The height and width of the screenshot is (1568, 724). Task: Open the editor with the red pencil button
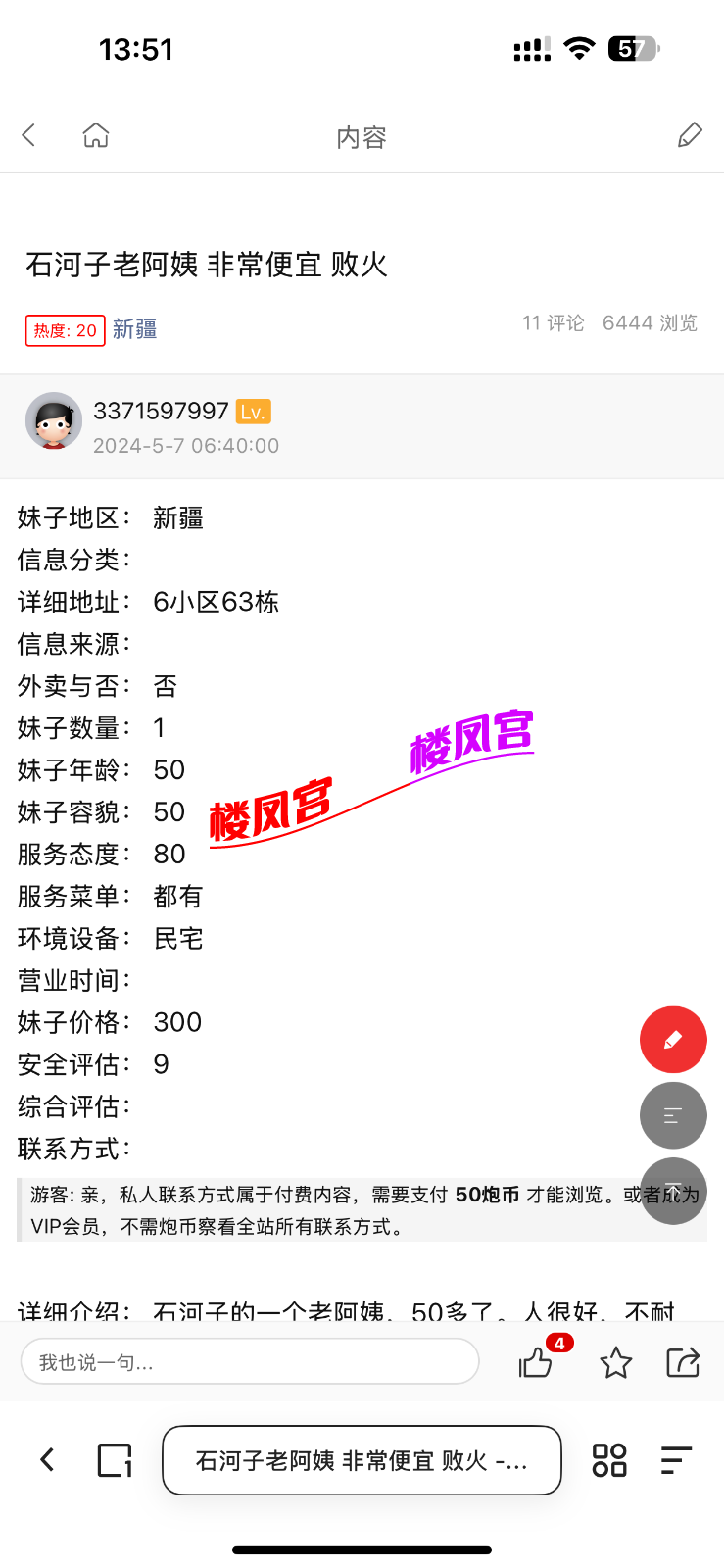point(673,1040)
